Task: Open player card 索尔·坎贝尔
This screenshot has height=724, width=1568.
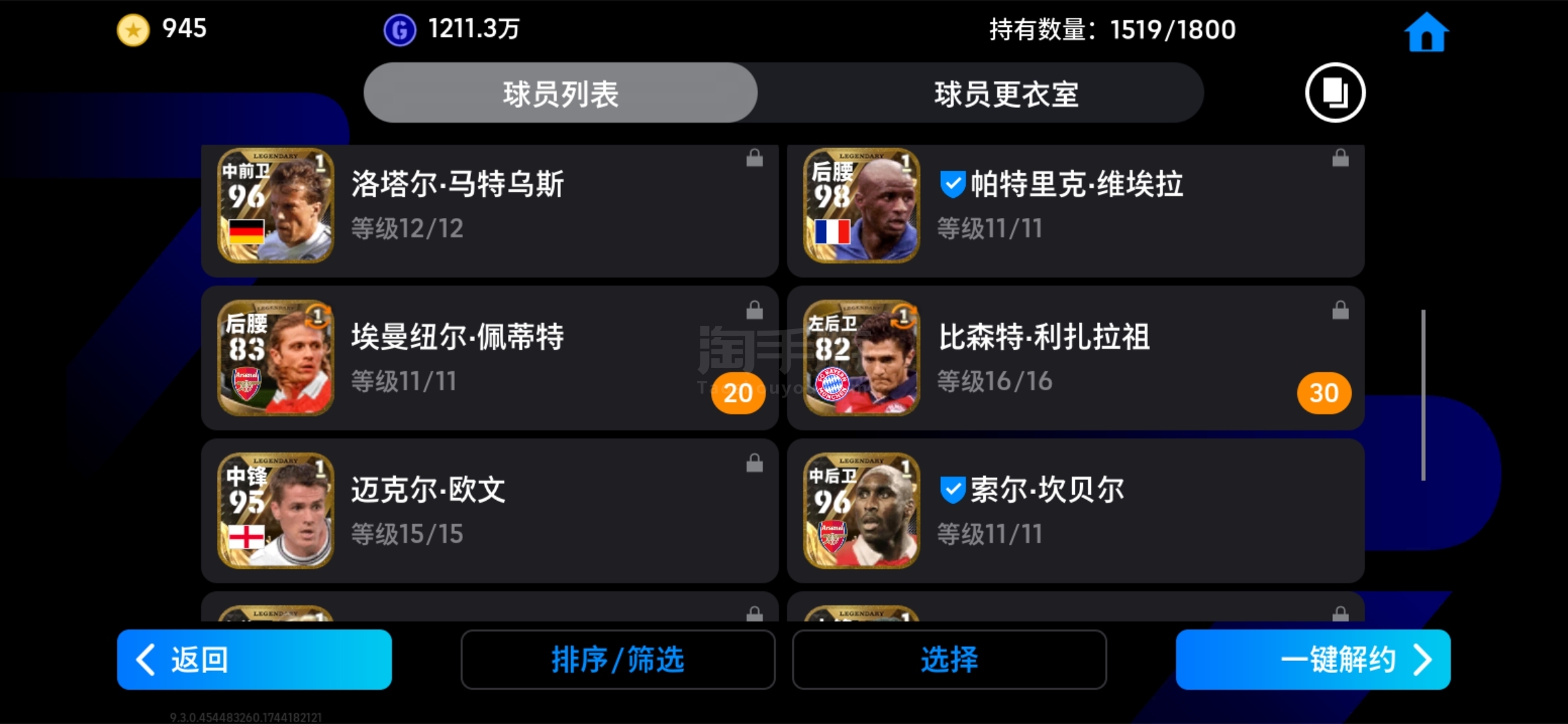Action: point(1075,511)
